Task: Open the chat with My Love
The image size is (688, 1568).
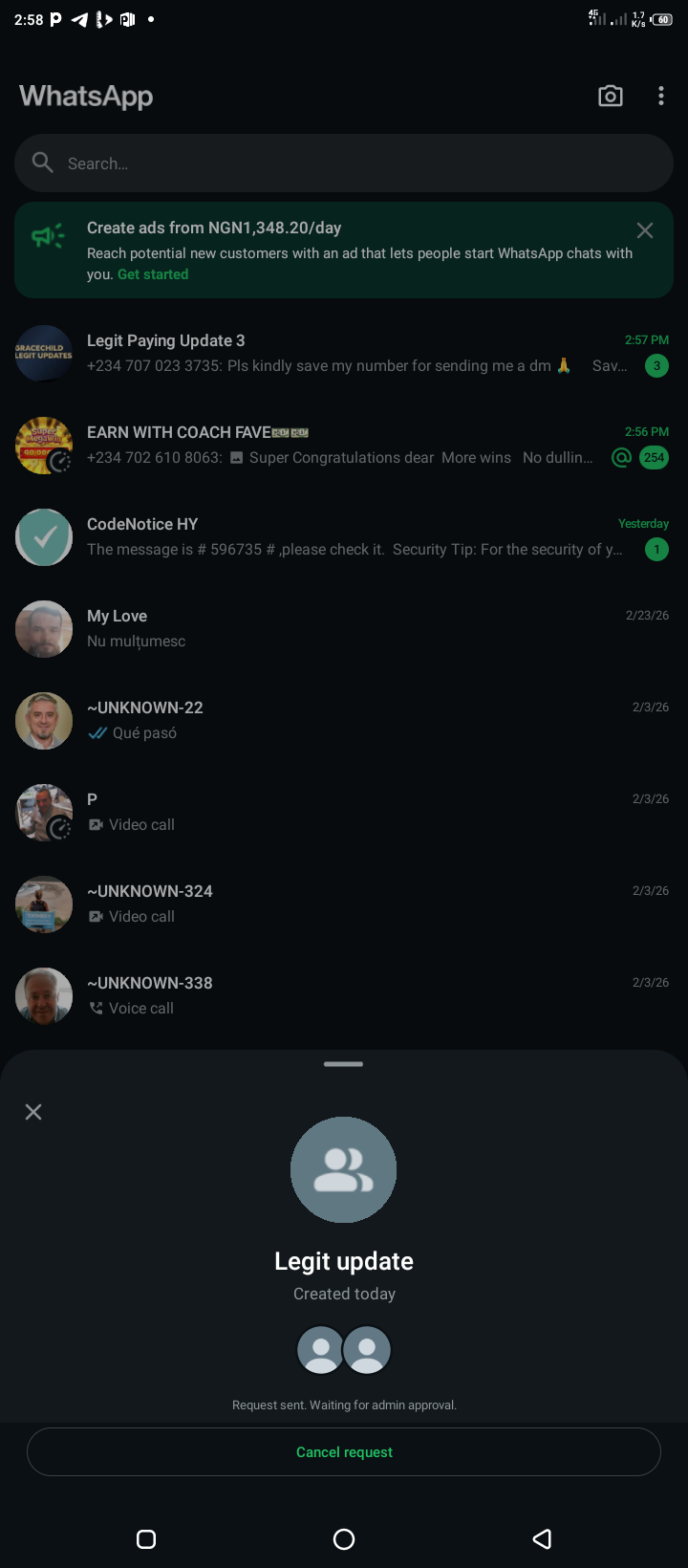Action: click(x=344, y=628)
